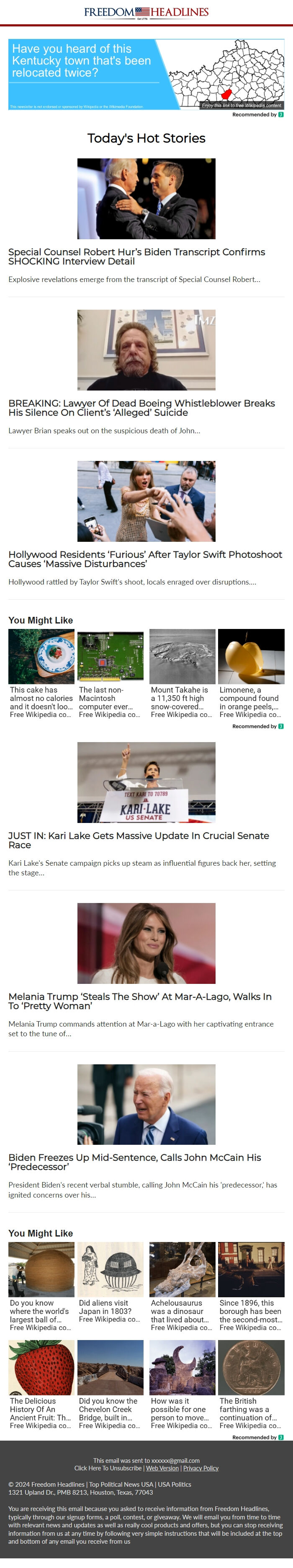Read the Kari Lake Senate race story
Image resolution: width=293 pixels, height=1568 pixels.
coord(139,840)
